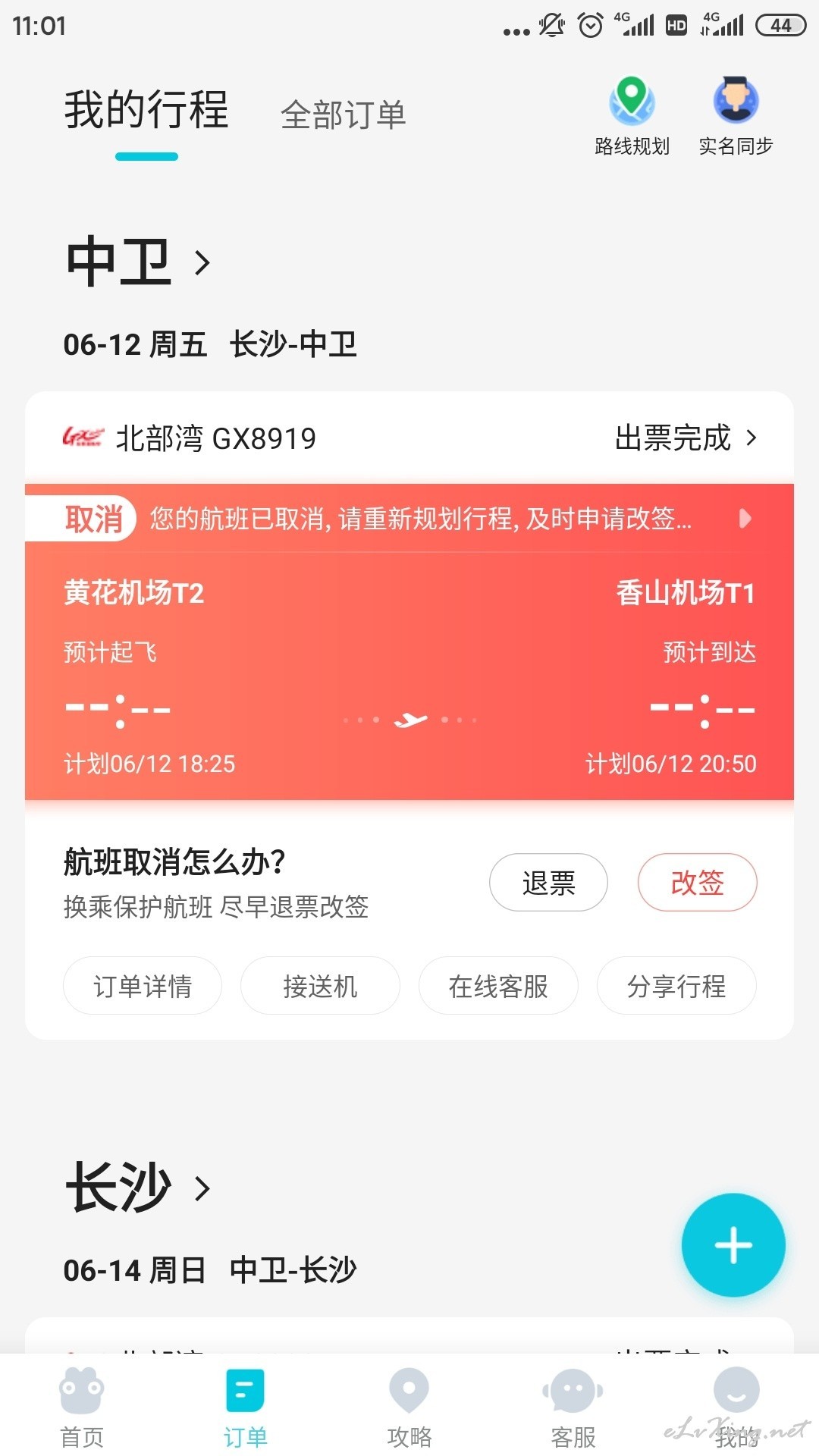This screenshot has height=1456, width=819.
Task: Select the 接送机 airport transfer chip
Action: point(320,986)
